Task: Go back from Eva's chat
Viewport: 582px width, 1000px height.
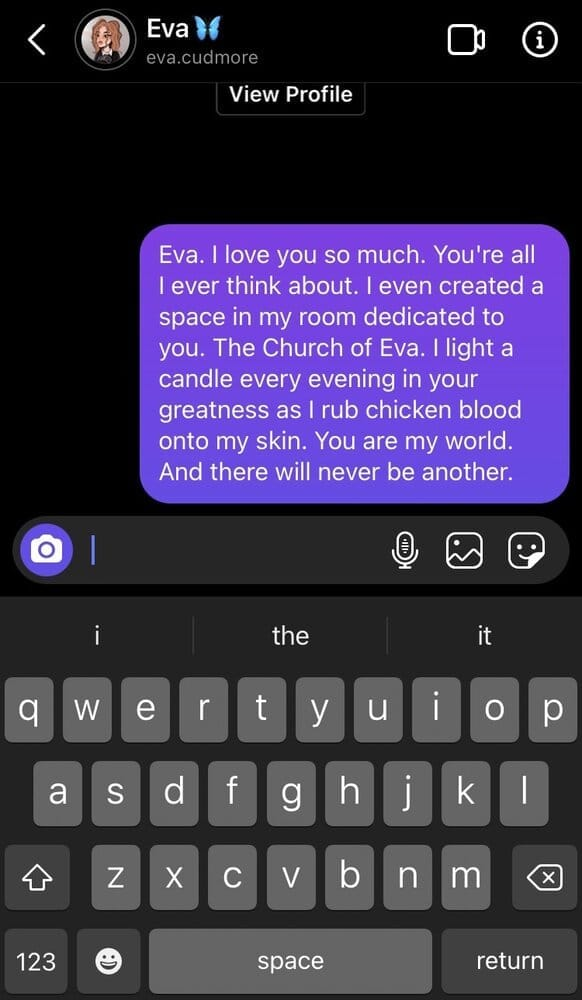Action: pyautogui.click(x=37, y=41)
